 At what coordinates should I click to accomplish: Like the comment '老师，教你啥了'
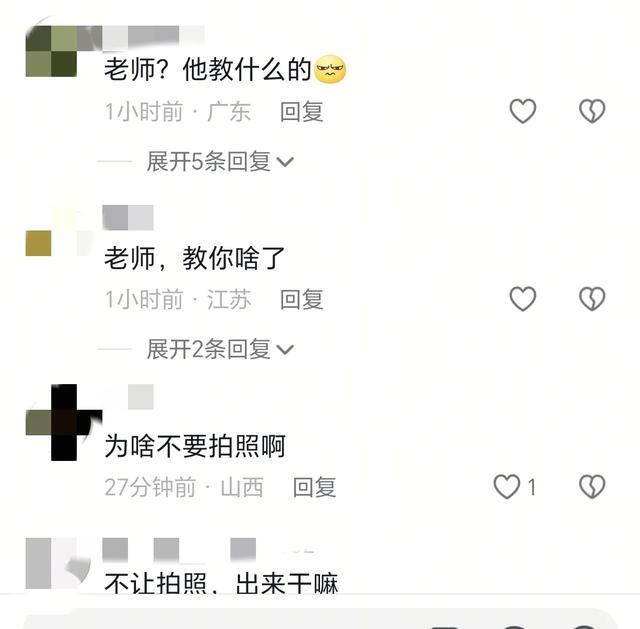tap(523, 298)
